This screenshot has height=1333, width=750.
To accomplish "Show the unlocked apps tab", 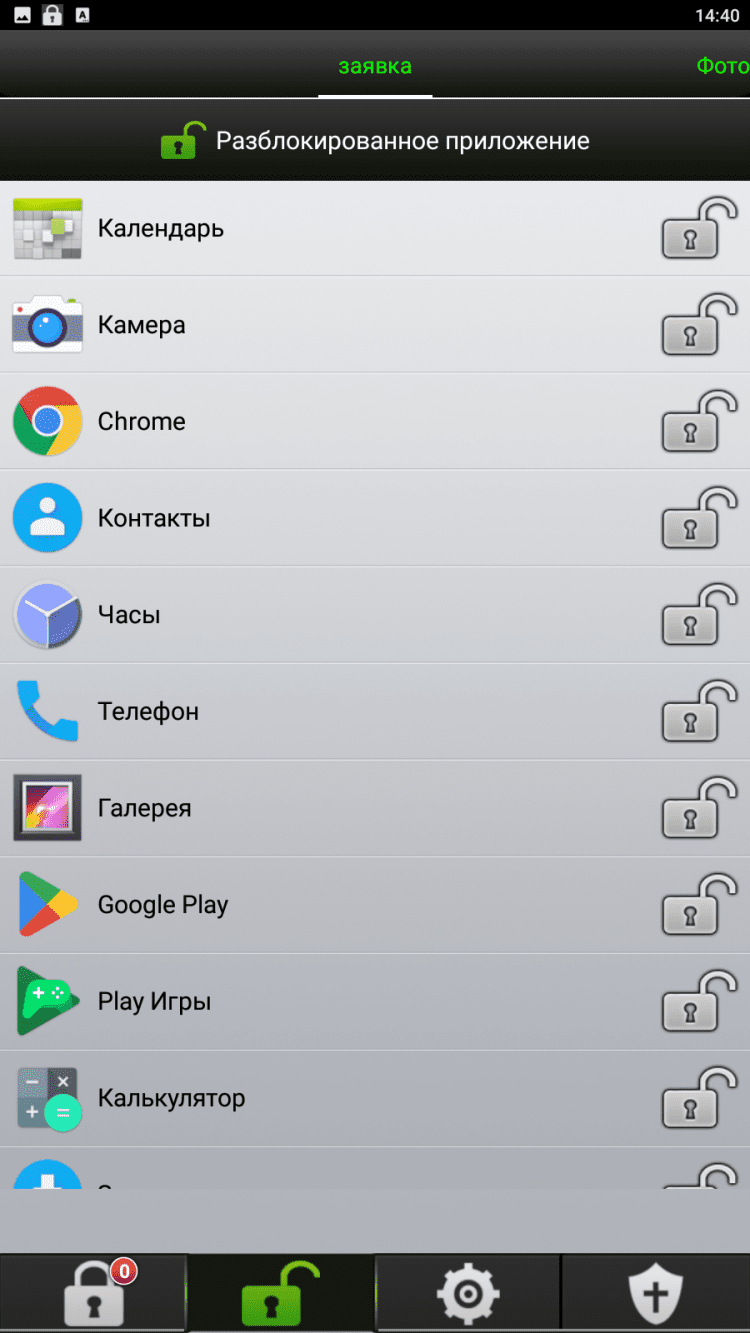I will [x=281, y=1294].
